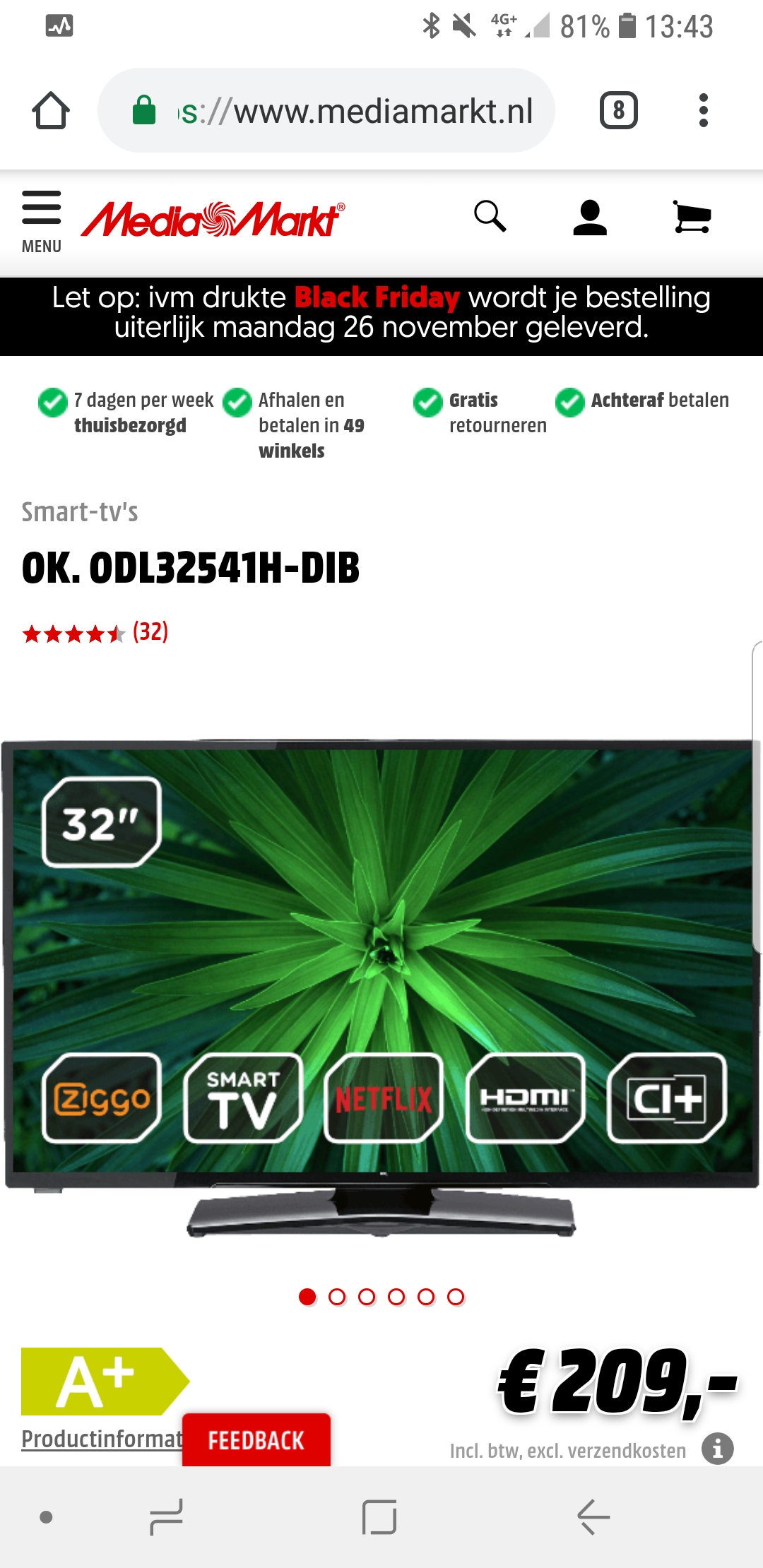Go to browser home page
Screen dimensions: 763x1568
click(51, 110)
